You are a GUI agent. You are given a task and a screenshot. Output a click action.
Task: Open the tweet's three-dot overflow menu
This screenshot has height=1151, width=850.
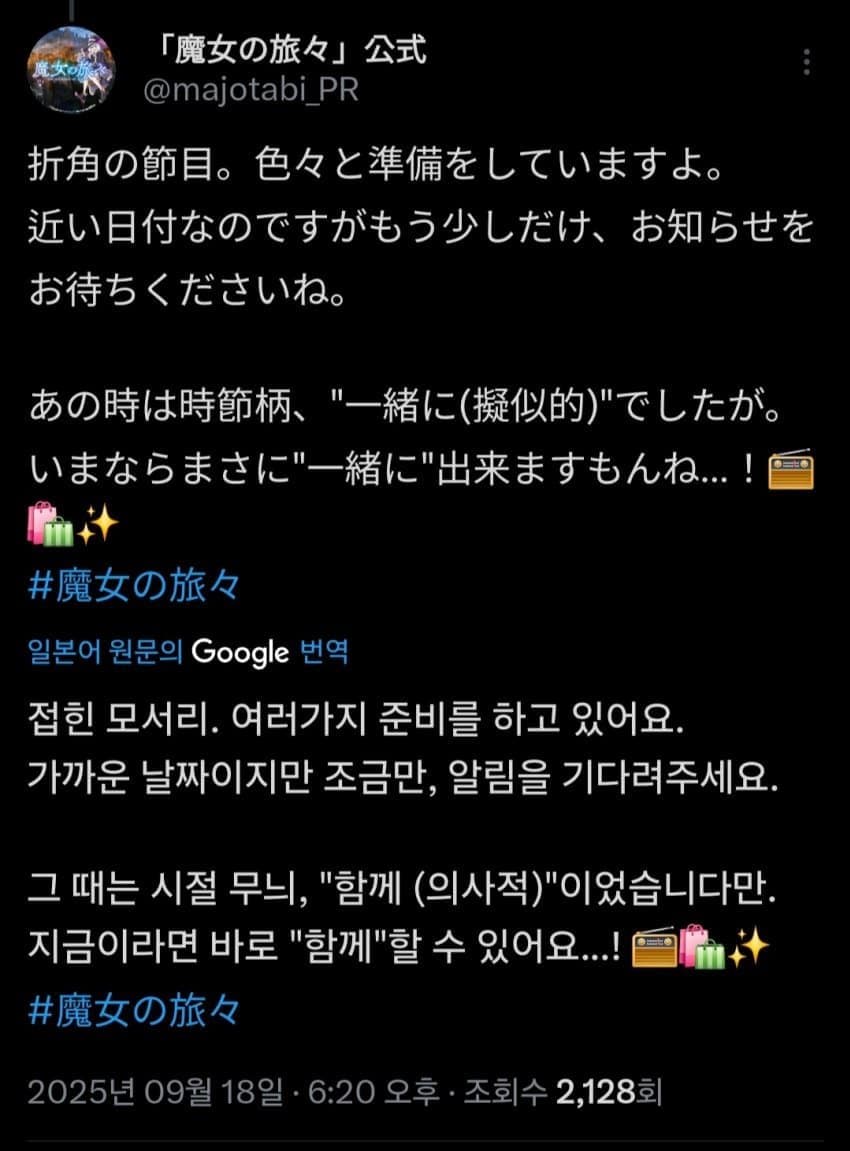[808, 62]
